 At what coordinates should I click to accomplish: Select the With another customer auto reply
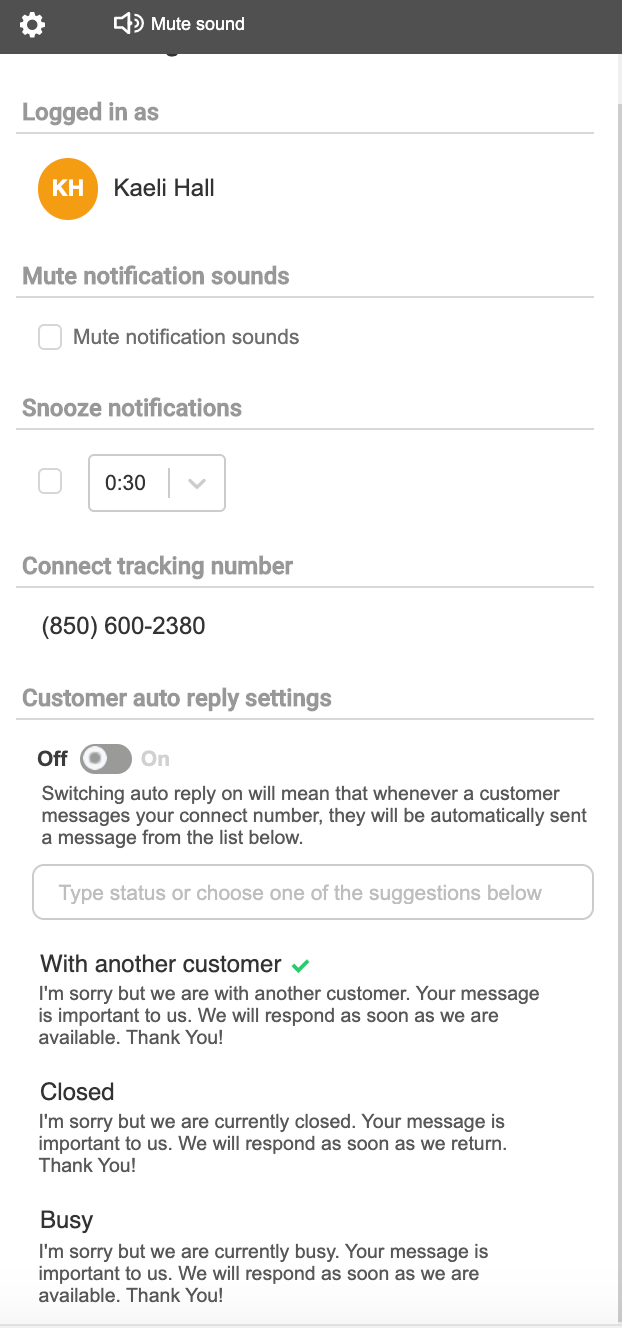[x=290, y=1000]
